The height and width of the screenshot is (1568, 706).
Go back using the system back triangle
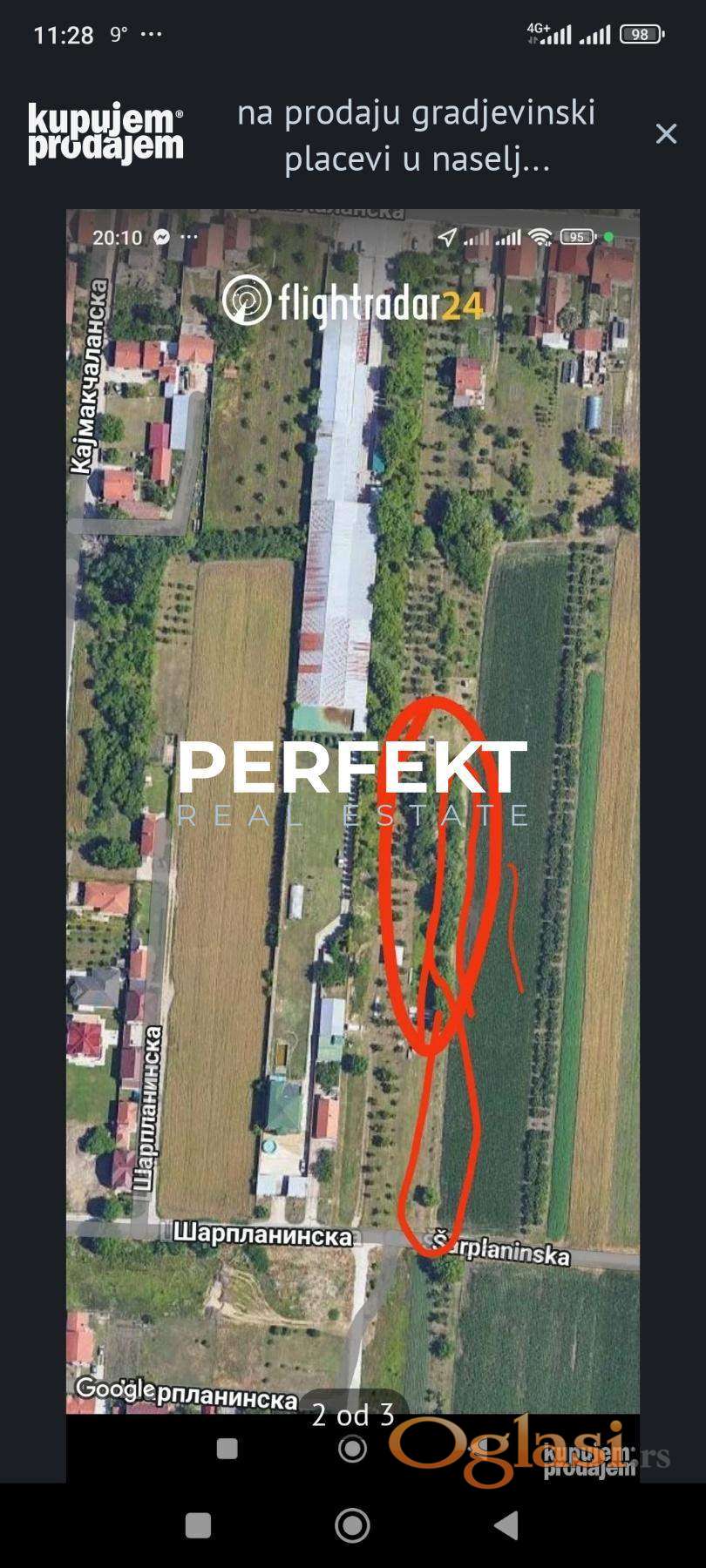click(506, 1525)
